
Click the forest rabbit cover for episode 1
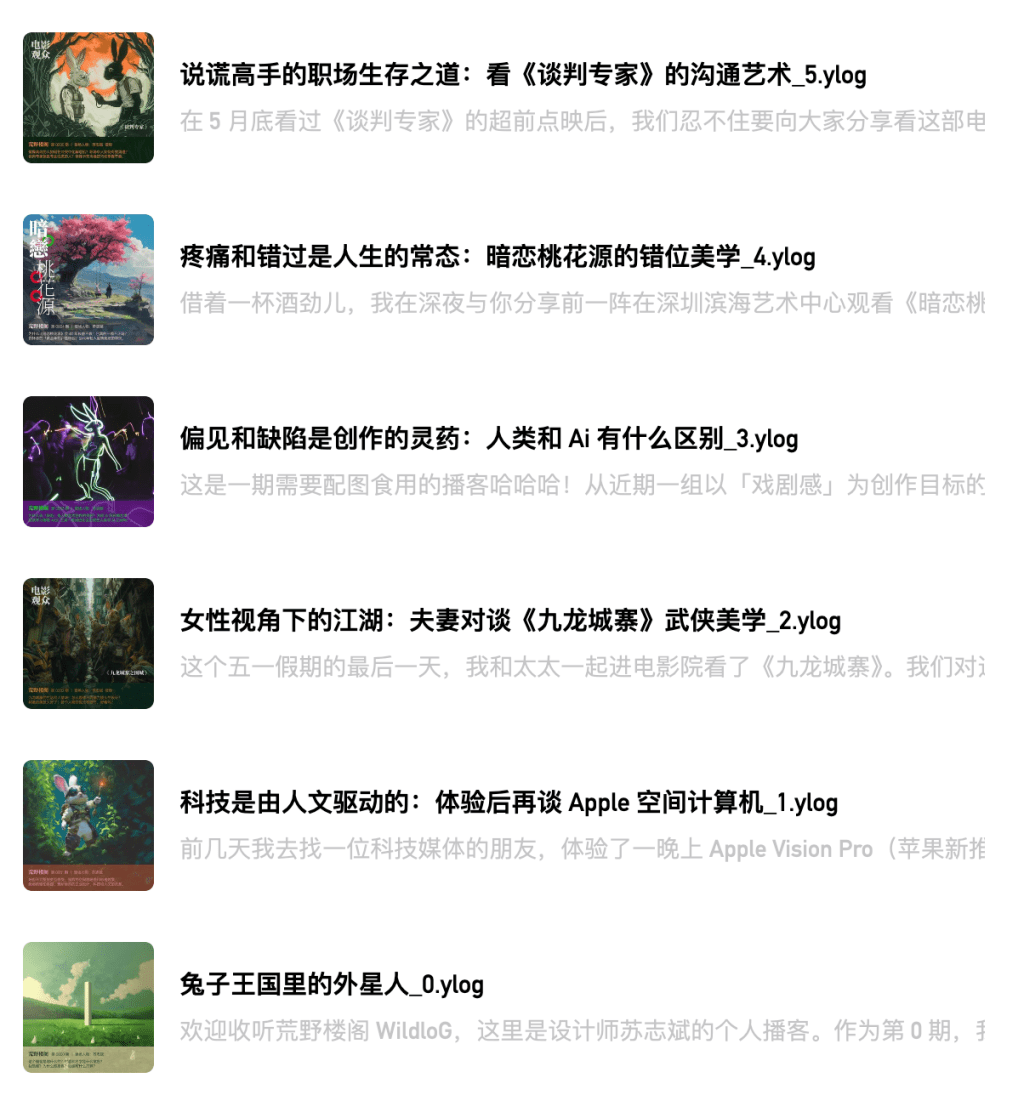[x=87, y=825]
